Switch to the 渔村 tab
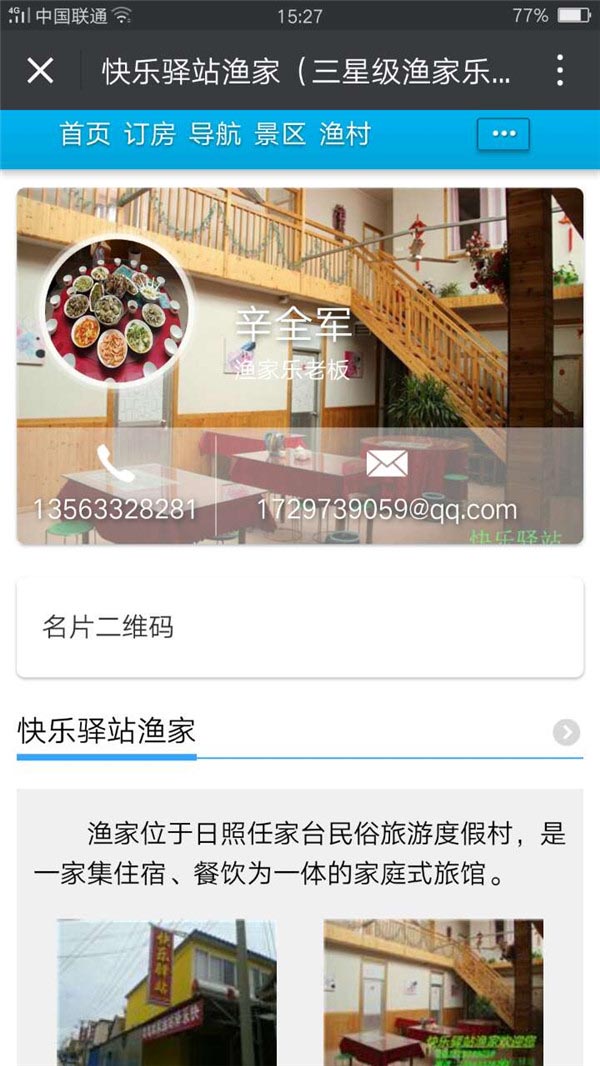The height and width of the screenshot is (1066, 600). click(x=345, y=135)
